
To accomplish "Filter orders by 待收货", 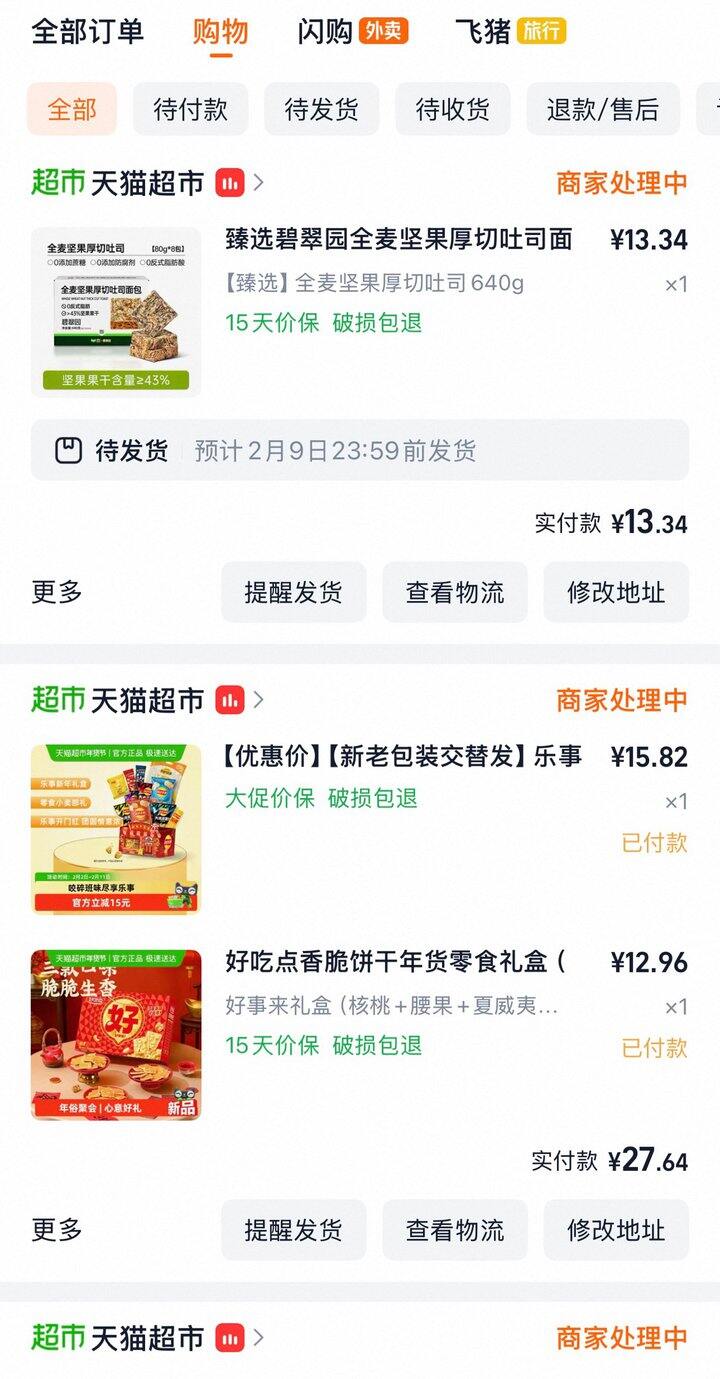I will click(453, 109).
